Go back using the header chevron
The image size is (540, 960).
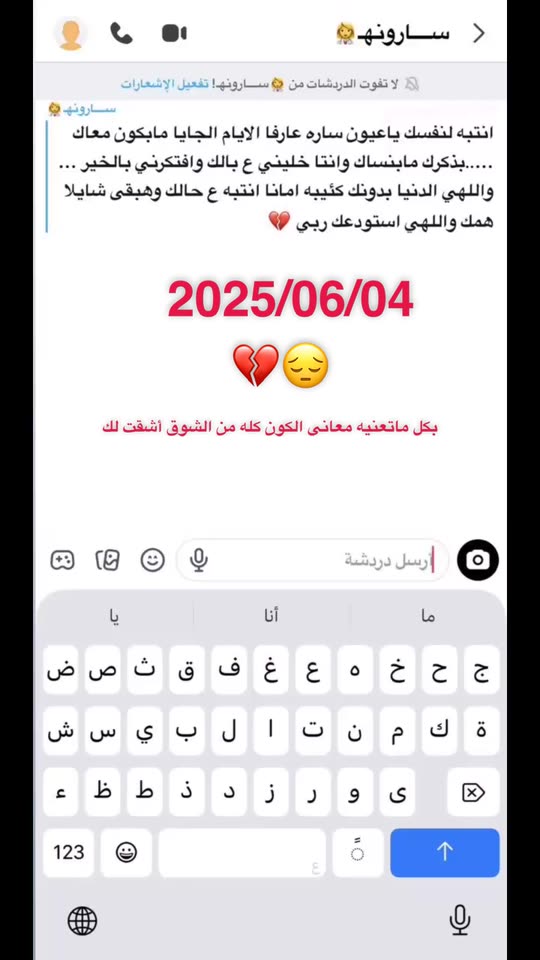(479, 33)
